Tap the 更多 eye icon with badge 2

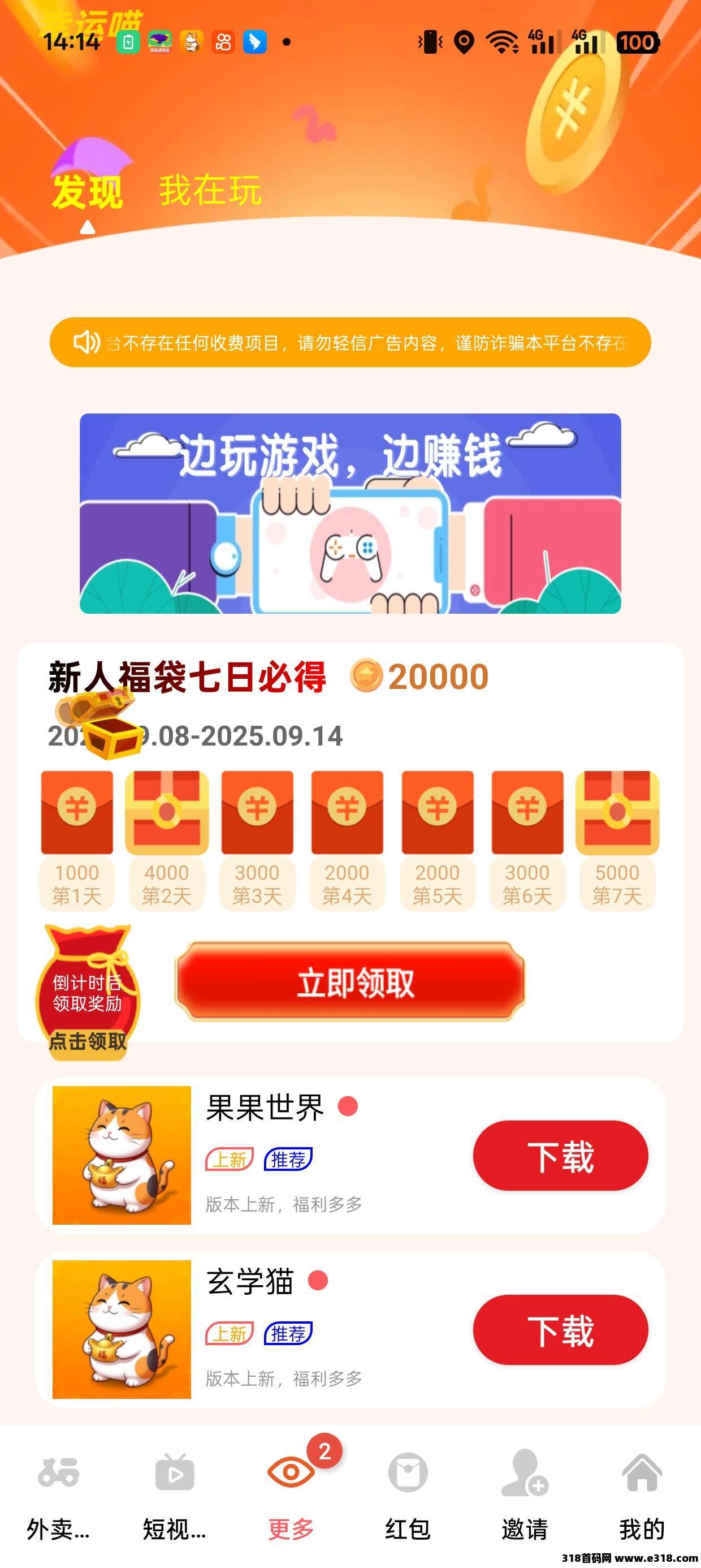pyautogui.click(x=291, y=1472)
